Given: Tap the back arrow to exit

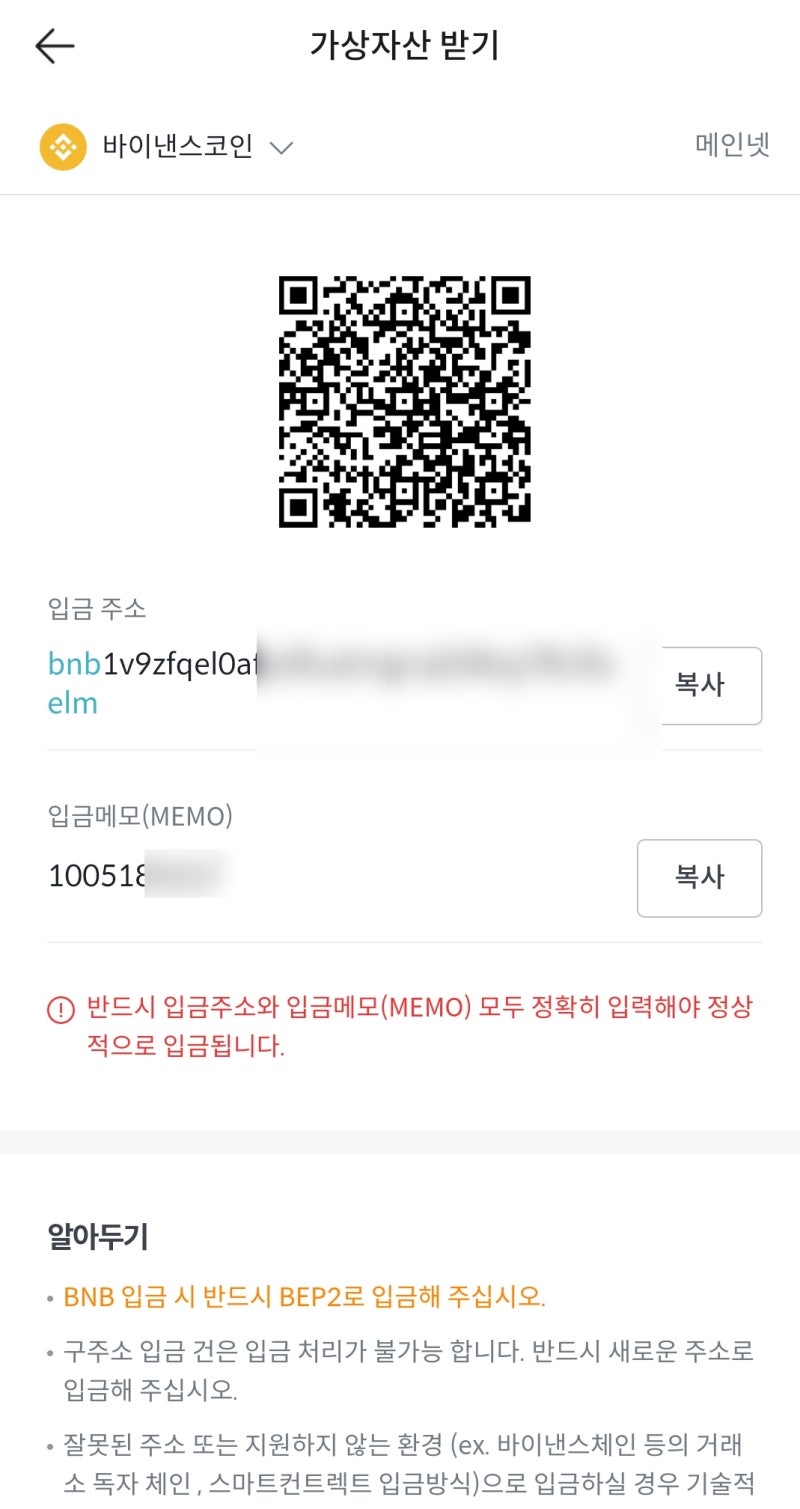Looking at the screenshot, I should click(x=57, y=46).
